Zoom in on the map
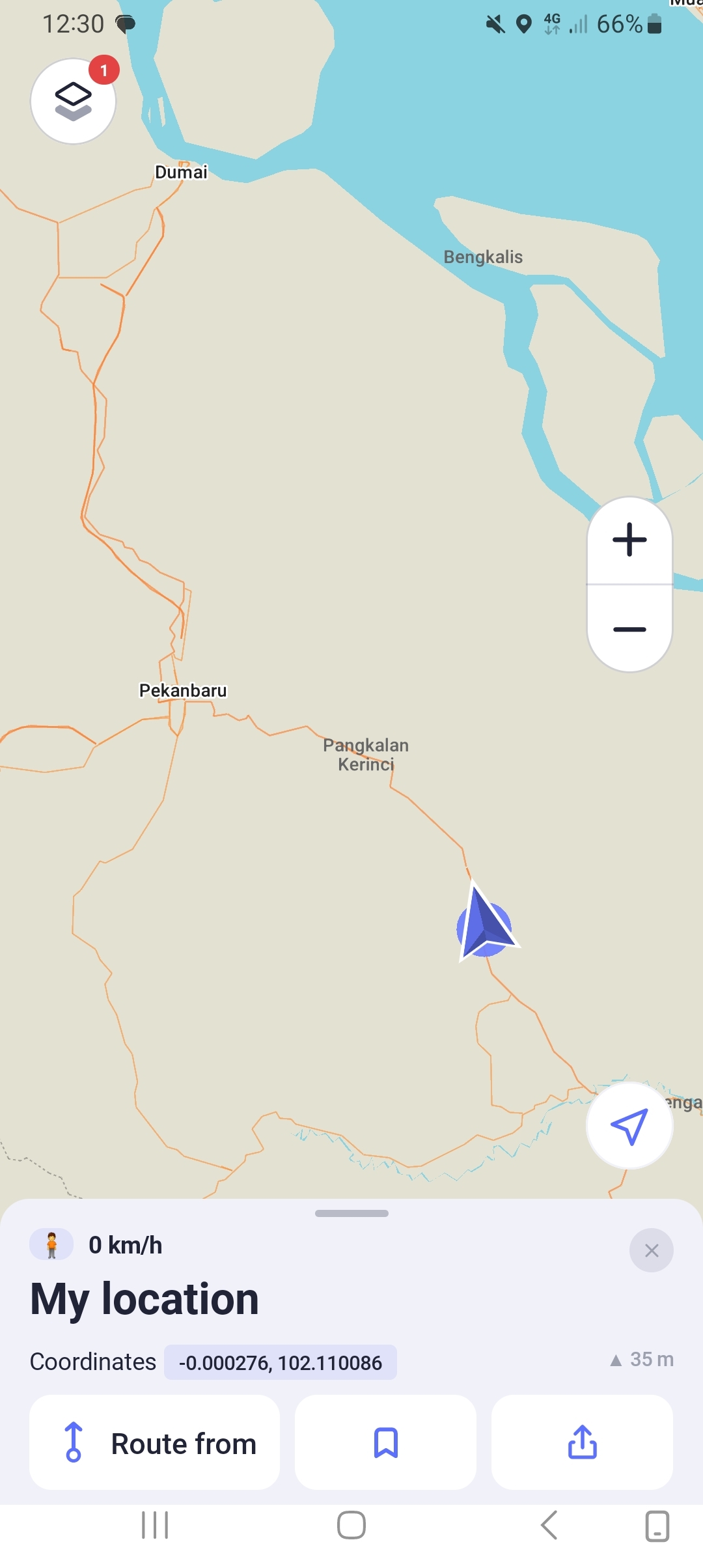 629,540
